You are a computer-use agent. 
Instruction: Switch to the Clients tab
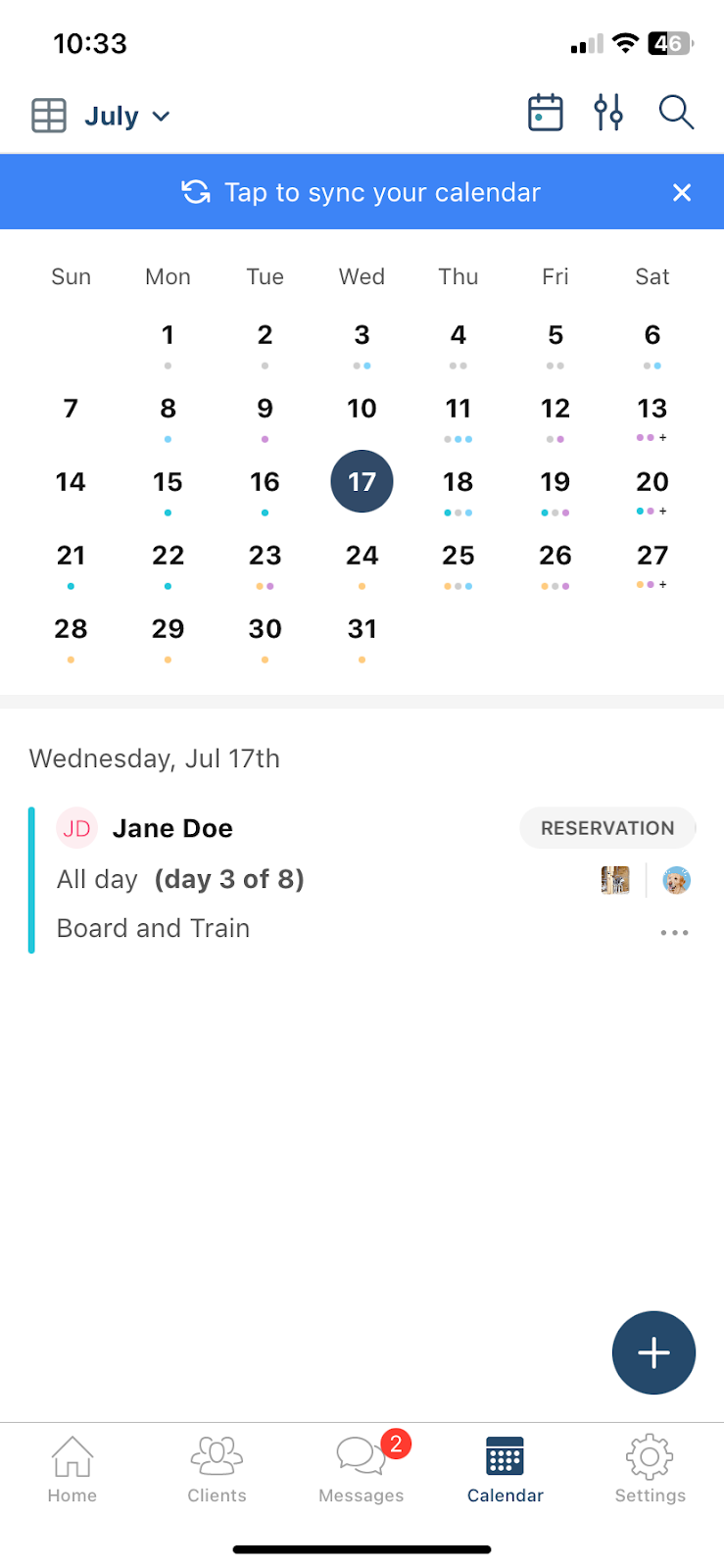tap(217, 1470)
